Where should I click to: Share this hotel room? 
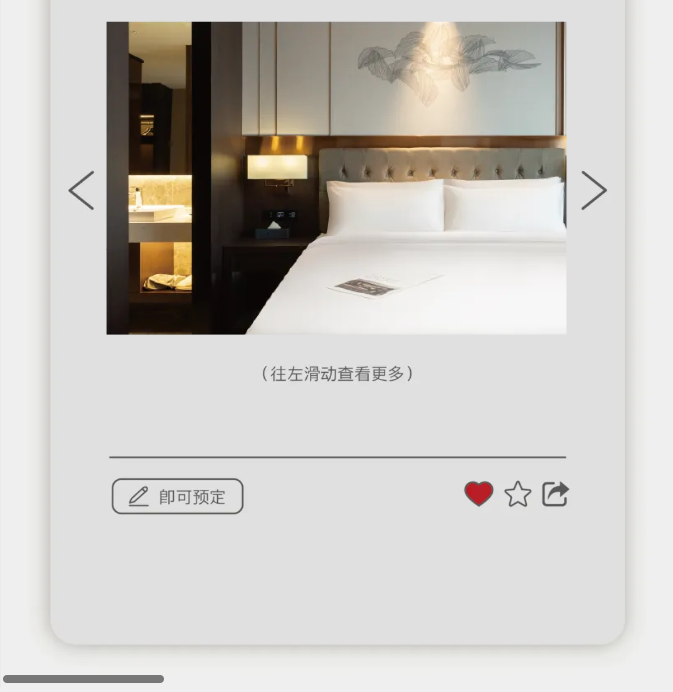(555, 494)
